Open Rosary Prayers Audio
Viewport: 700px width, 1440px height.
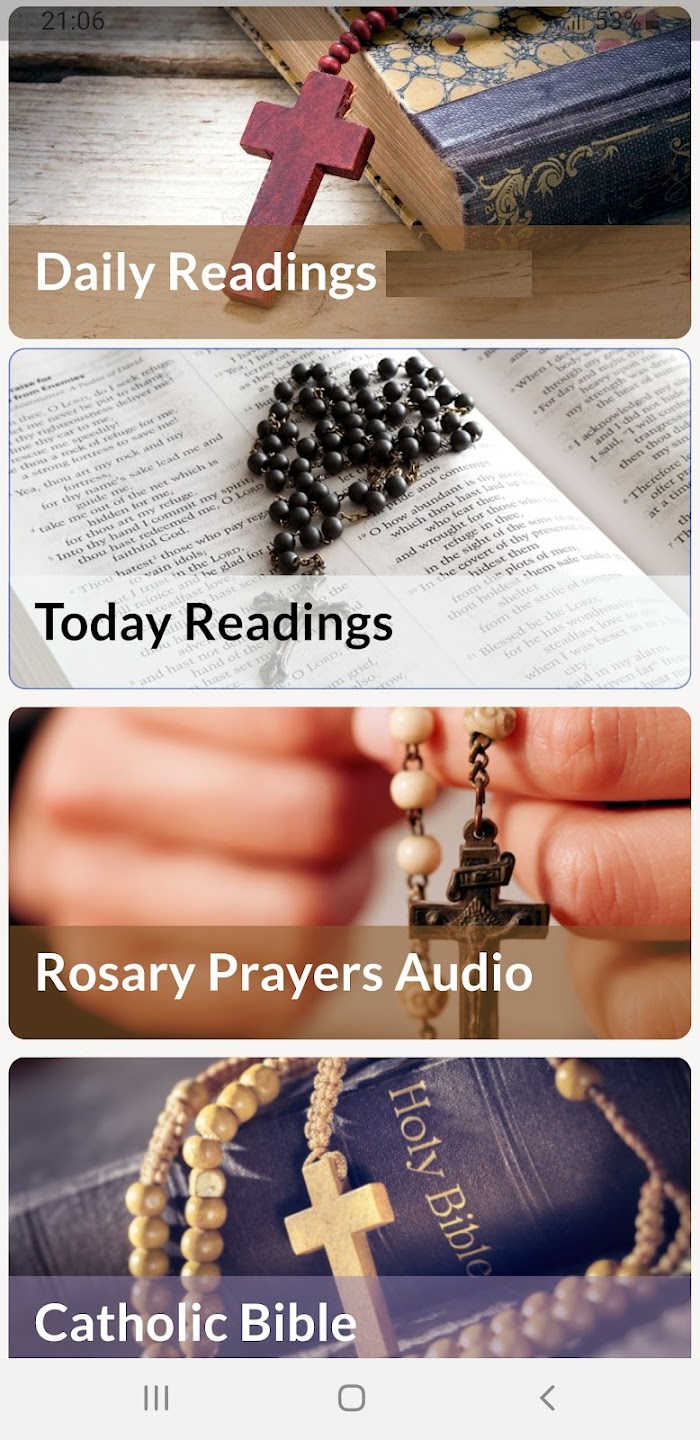(350, 873)
